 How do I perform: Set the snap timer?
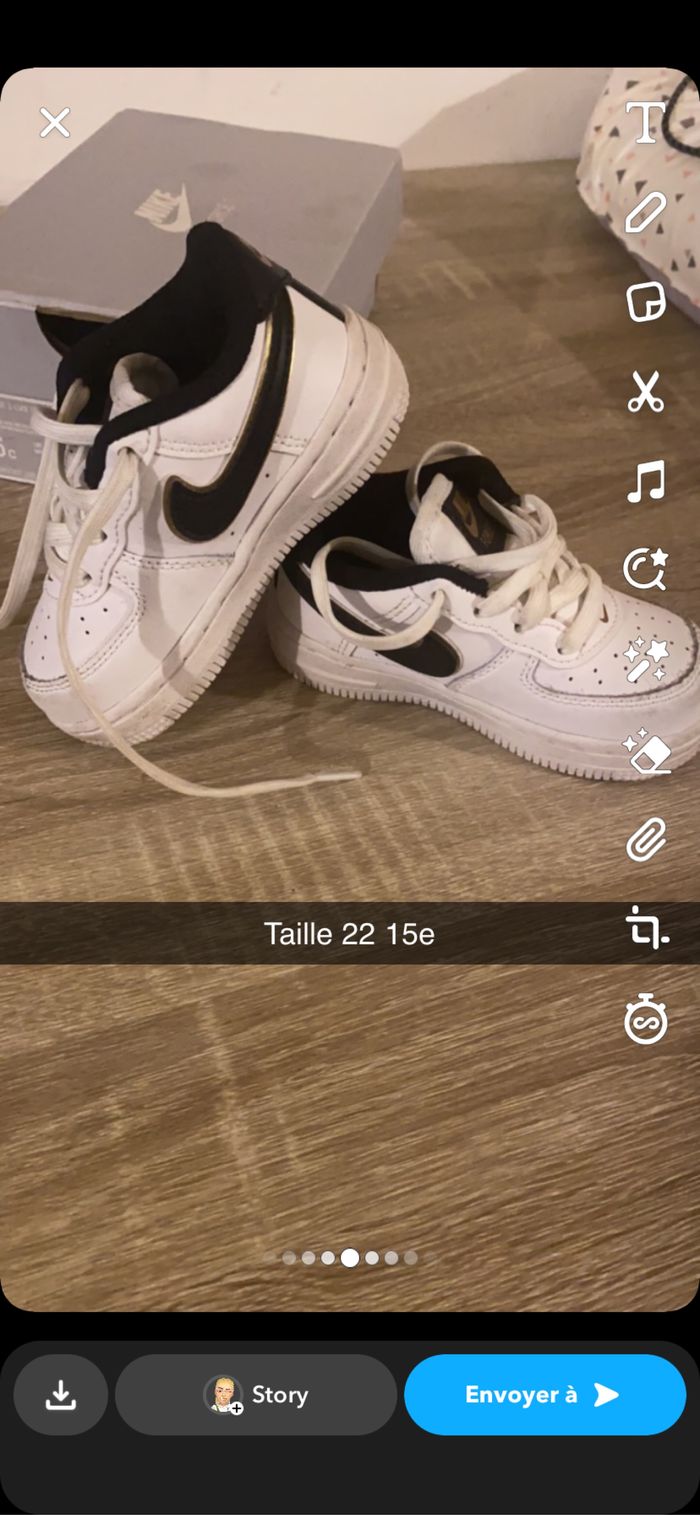[646, 1020]
